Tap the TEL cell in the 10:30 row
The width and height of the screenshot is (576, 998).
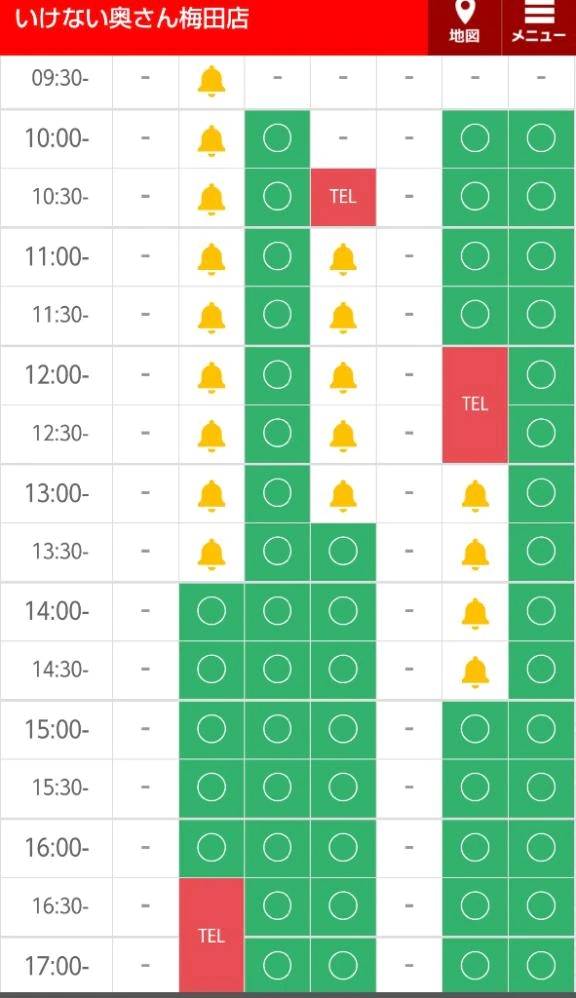pyautogui.click(x=343, y=197)
